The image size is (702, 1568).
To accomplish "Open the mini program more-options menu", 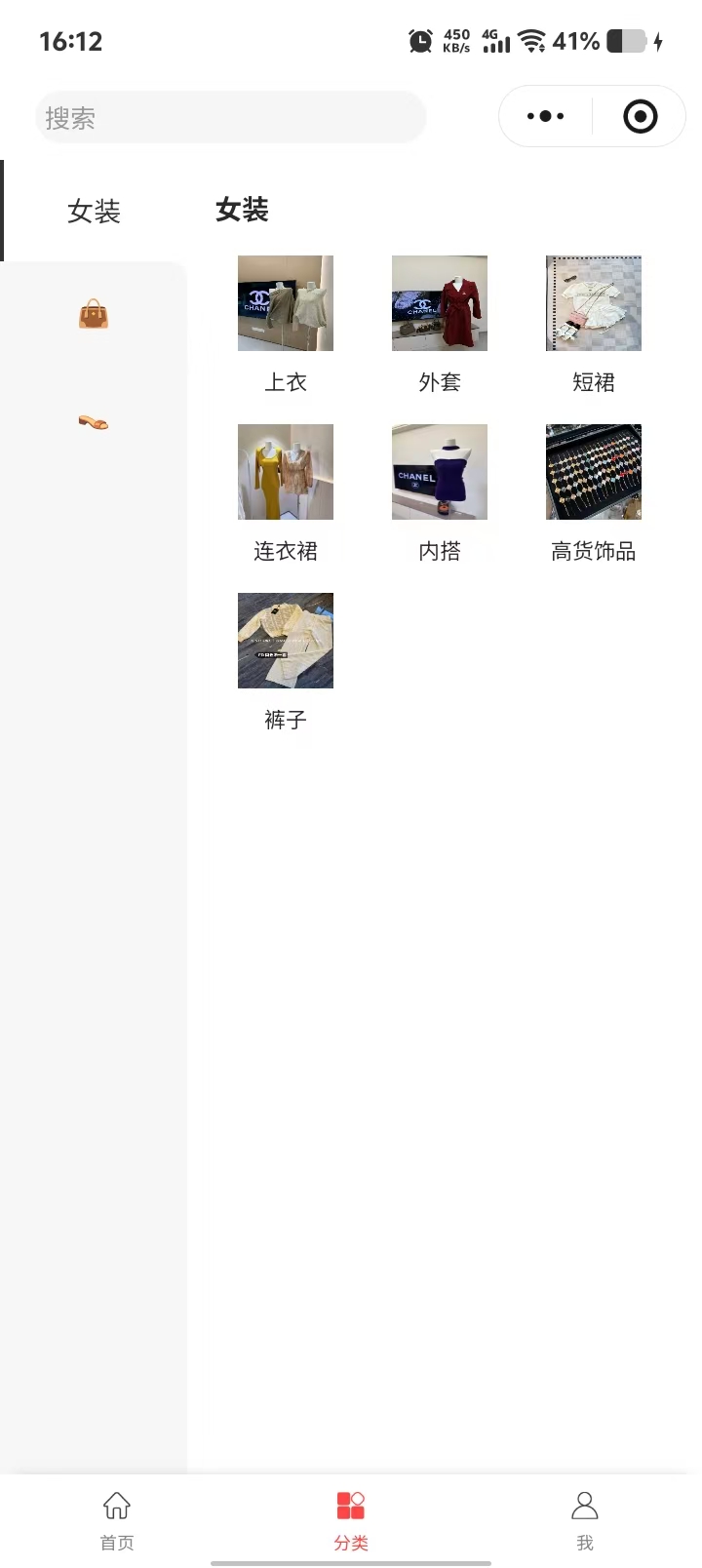I will [x=545, y=117].
